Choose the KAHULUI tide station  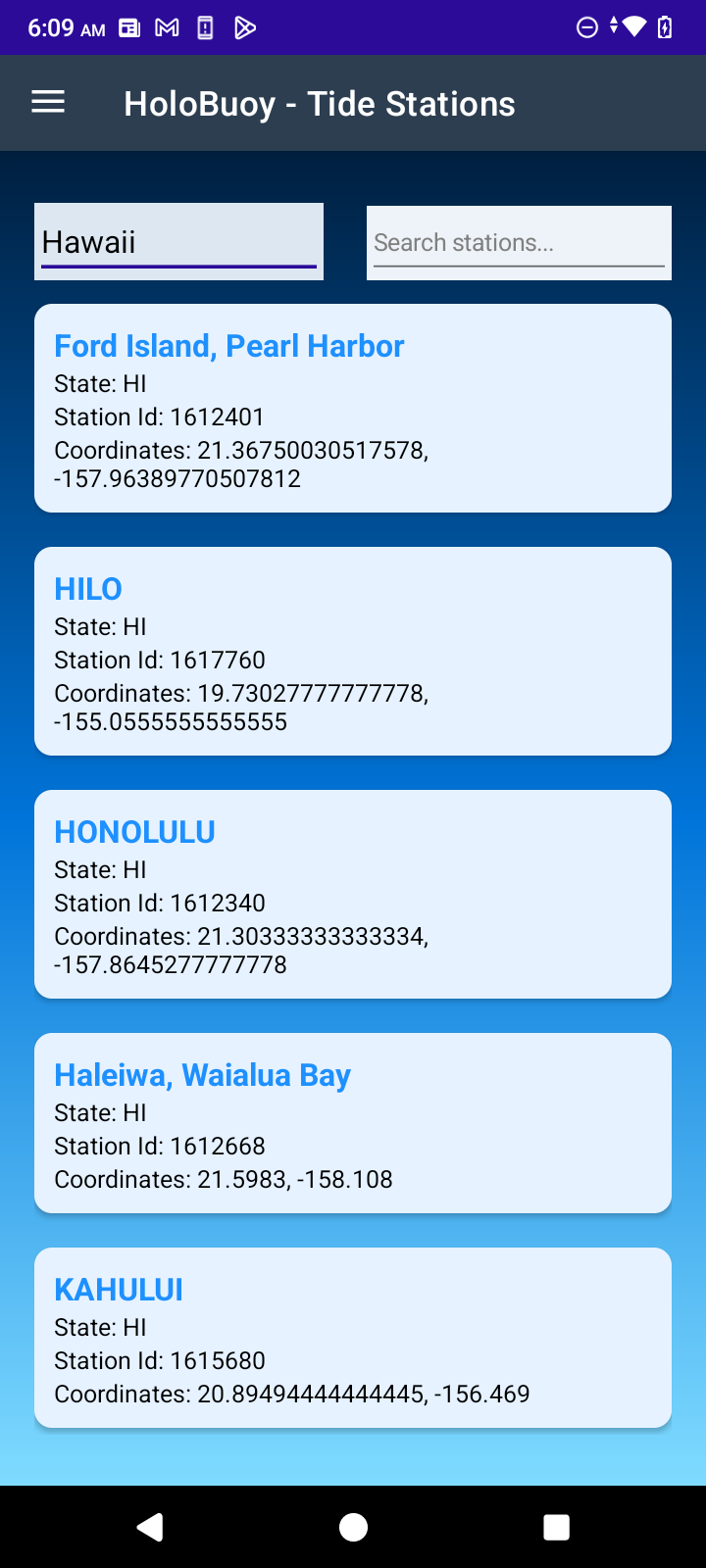tap(353, 1338)
